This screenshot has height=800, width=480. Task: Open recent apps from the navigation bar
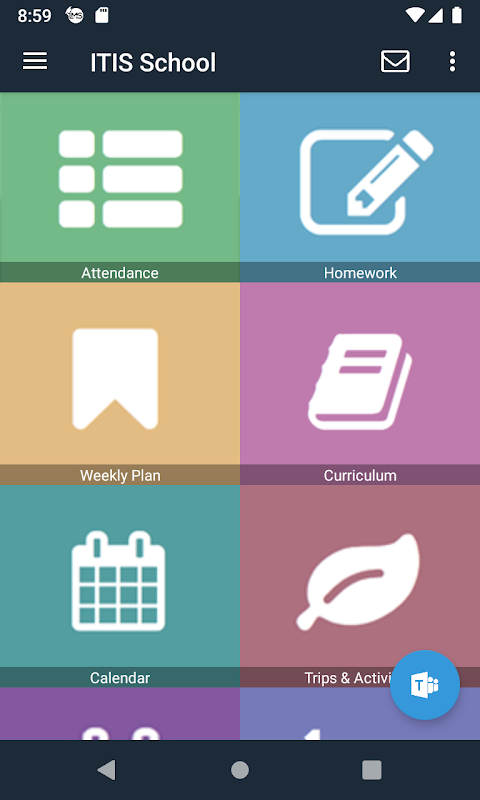pos(372,770)
